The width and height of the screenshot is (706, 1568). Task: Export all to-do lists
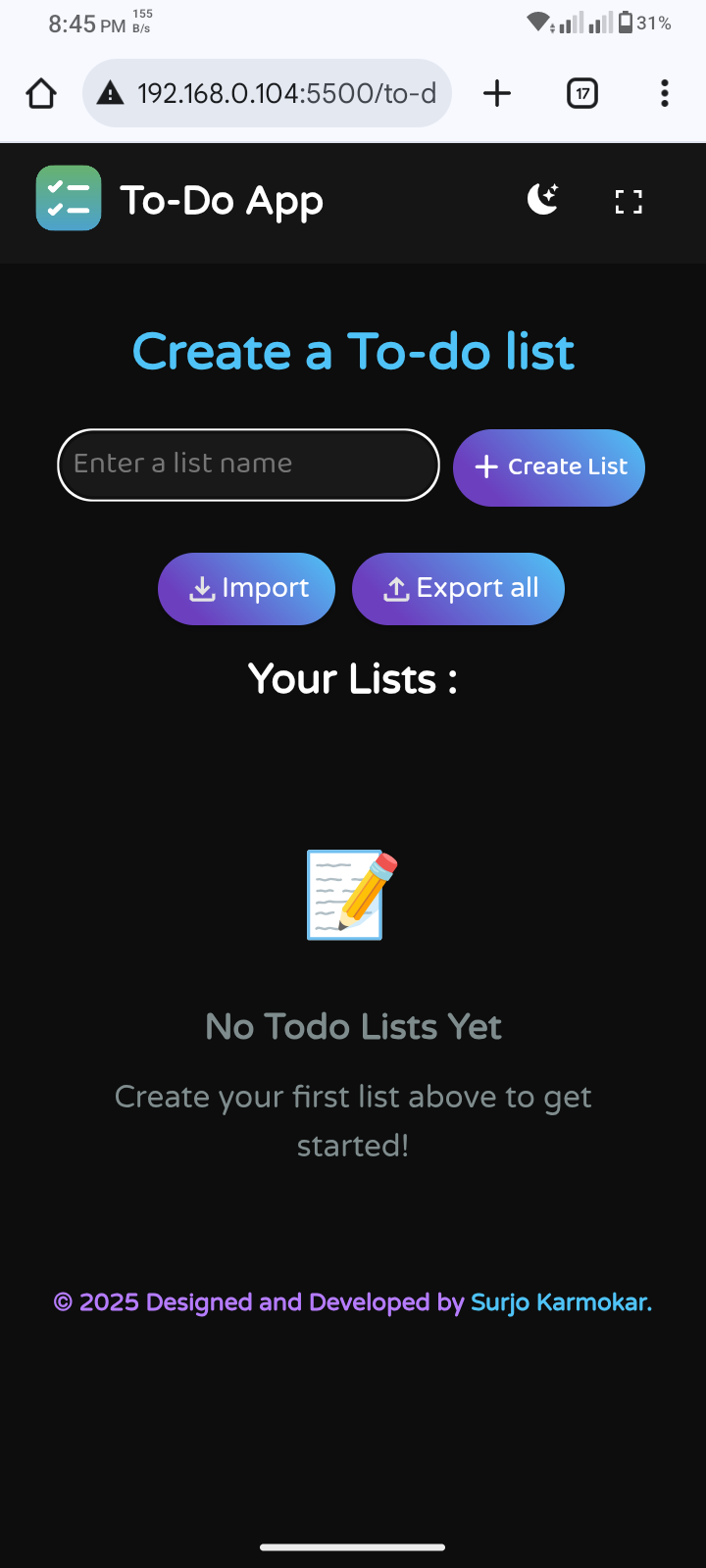(458, 588)
